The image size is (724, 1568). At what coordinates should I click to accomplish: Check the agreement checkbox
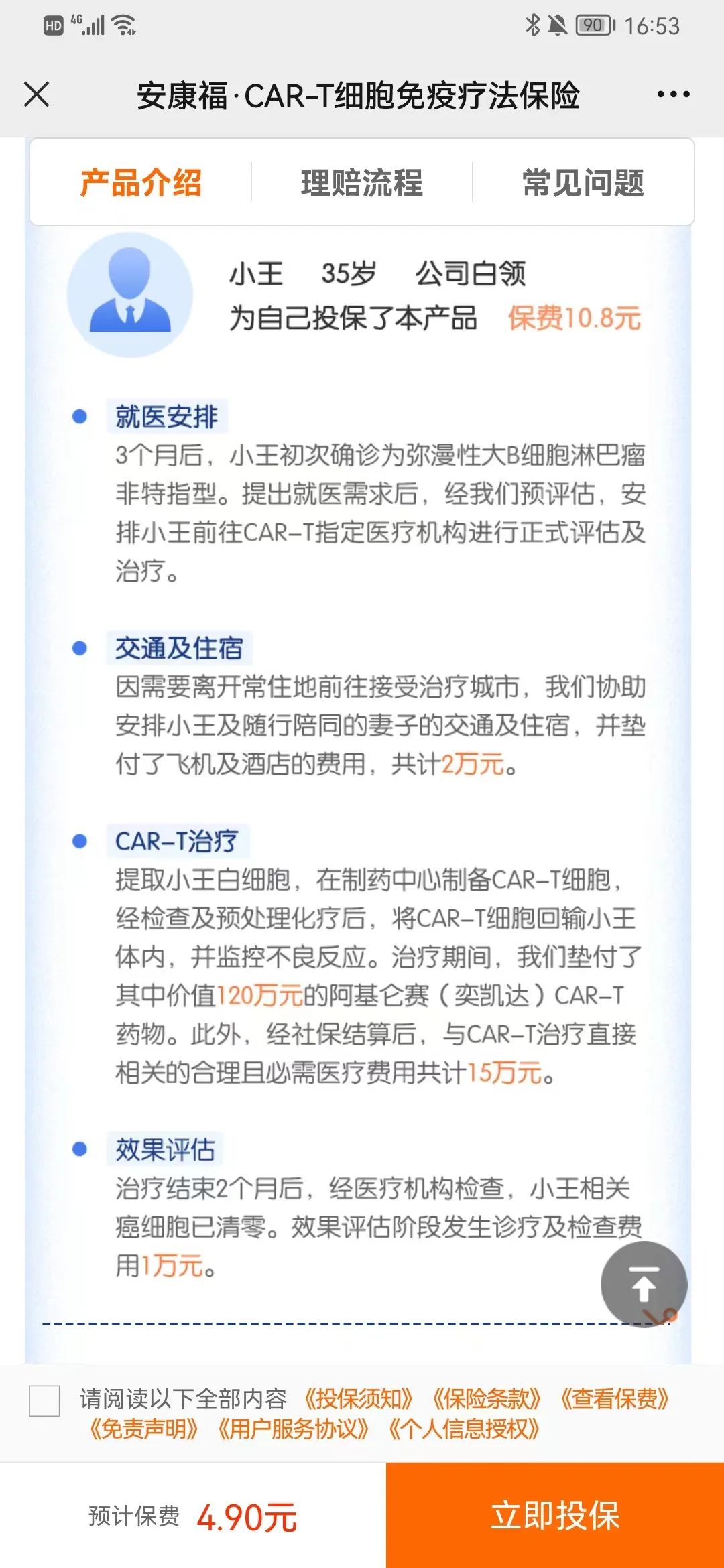[x=45, y=1400]
